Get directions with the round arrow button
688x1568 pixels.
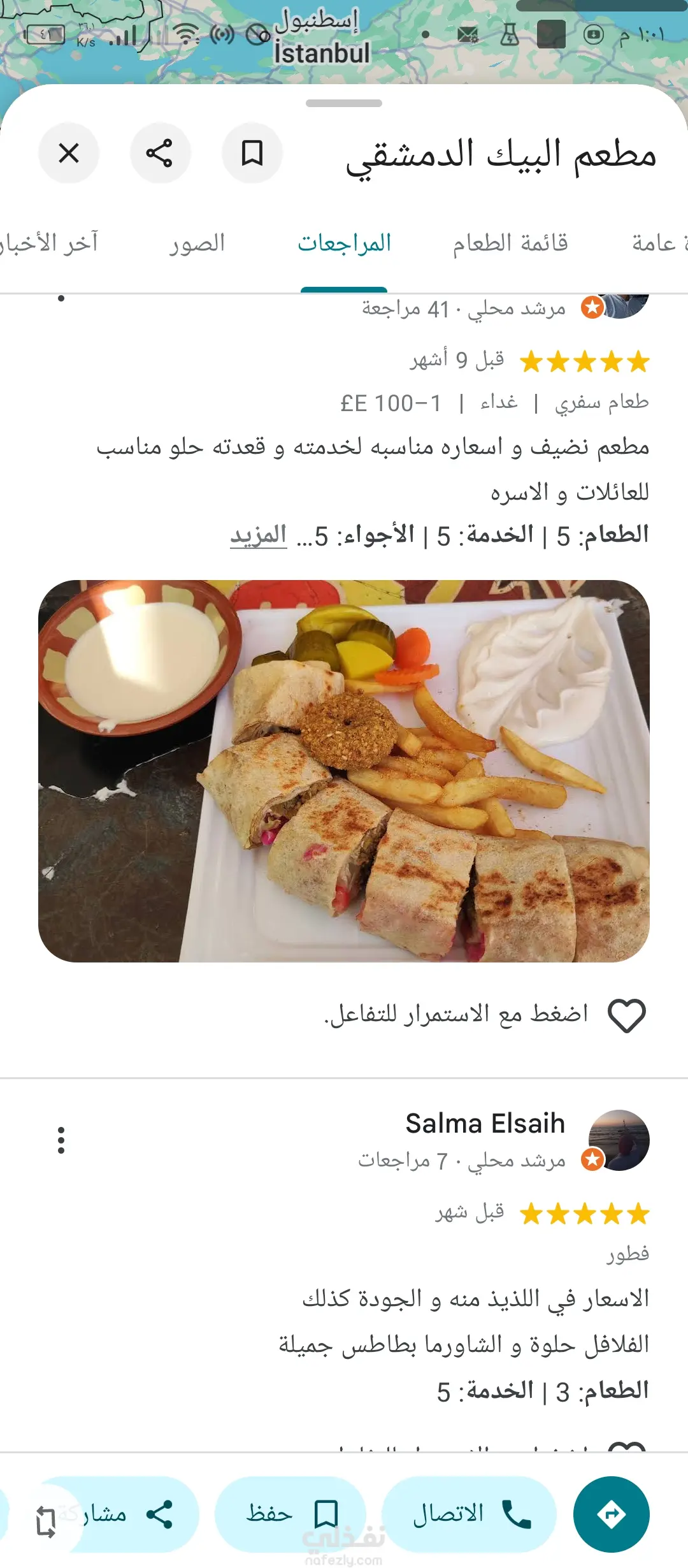click(611, 1514)
